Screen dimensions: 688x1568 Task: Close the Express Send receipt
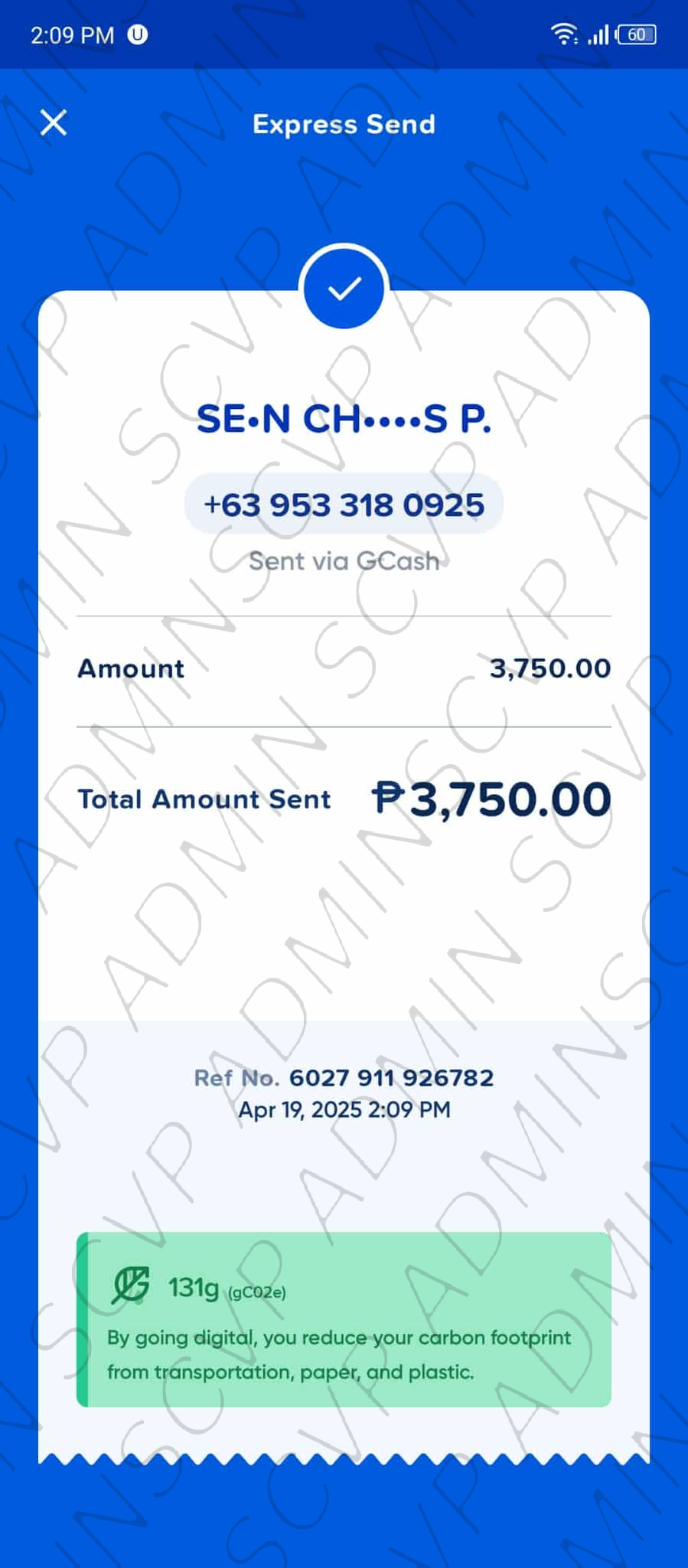(x=54, y=122)
